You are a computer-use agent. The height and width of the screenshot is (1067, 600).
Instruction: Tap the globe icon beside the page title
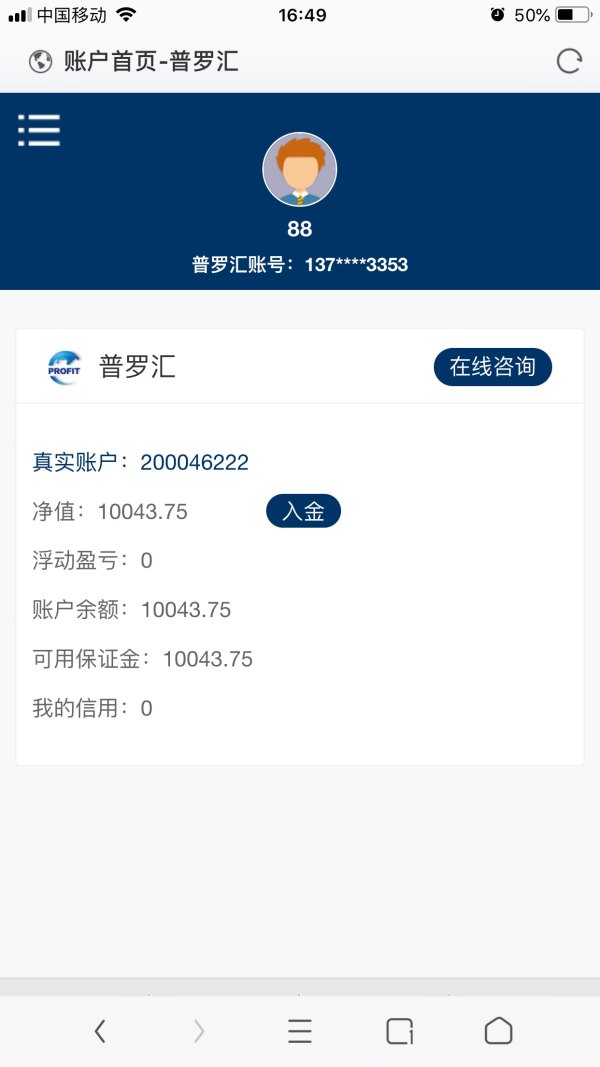(x=41, y=62)
